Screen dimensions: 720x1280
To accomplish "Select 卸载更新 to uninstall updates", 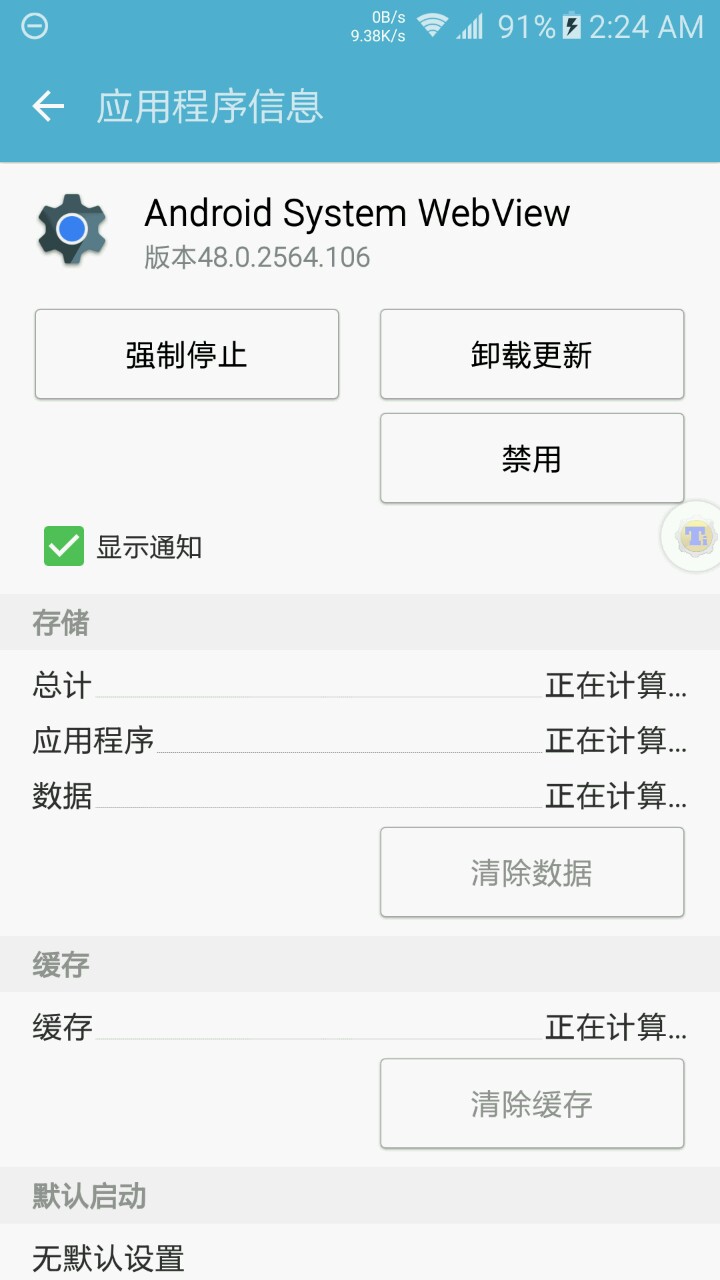I will 531,354.
